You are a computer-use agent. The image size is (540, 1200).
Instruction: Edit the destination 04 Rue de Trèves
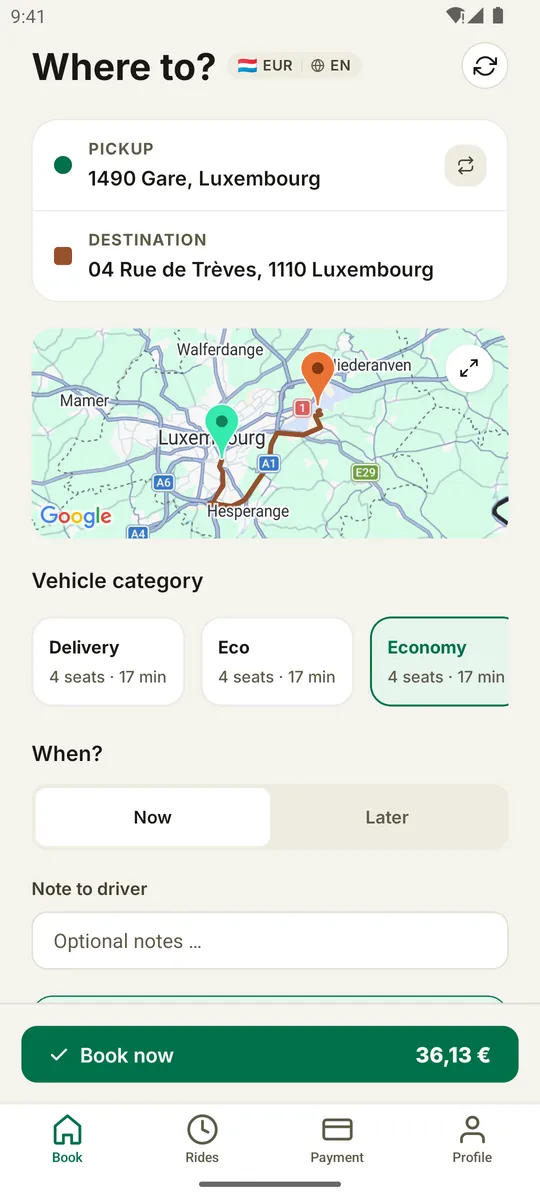[x=270, y=256]
